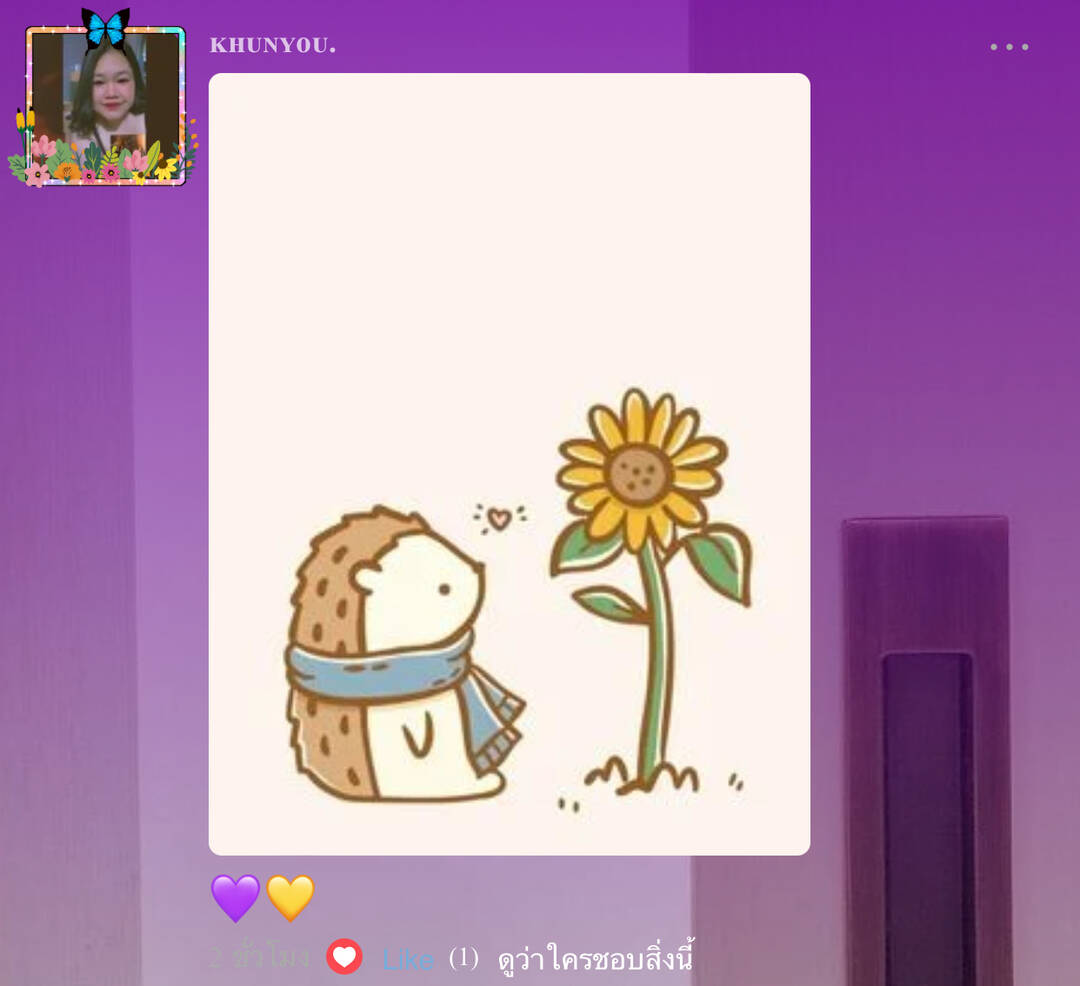The image size is (1080, 986).
Task: Tap the Like text link
Action: [x=407, y=959]
